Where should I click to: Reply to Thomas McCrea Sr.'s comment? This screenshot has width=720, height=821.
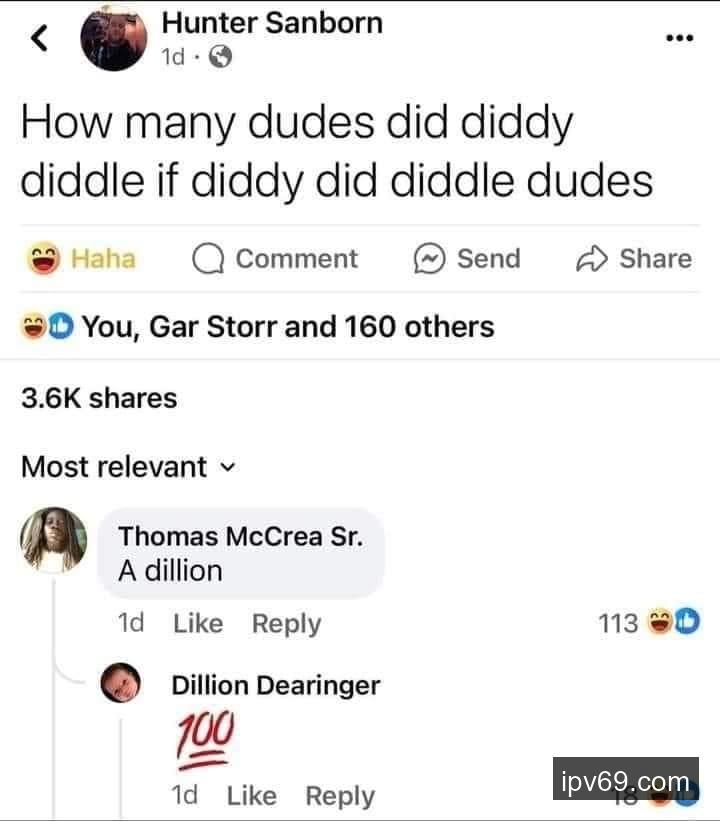pos(286,623)
